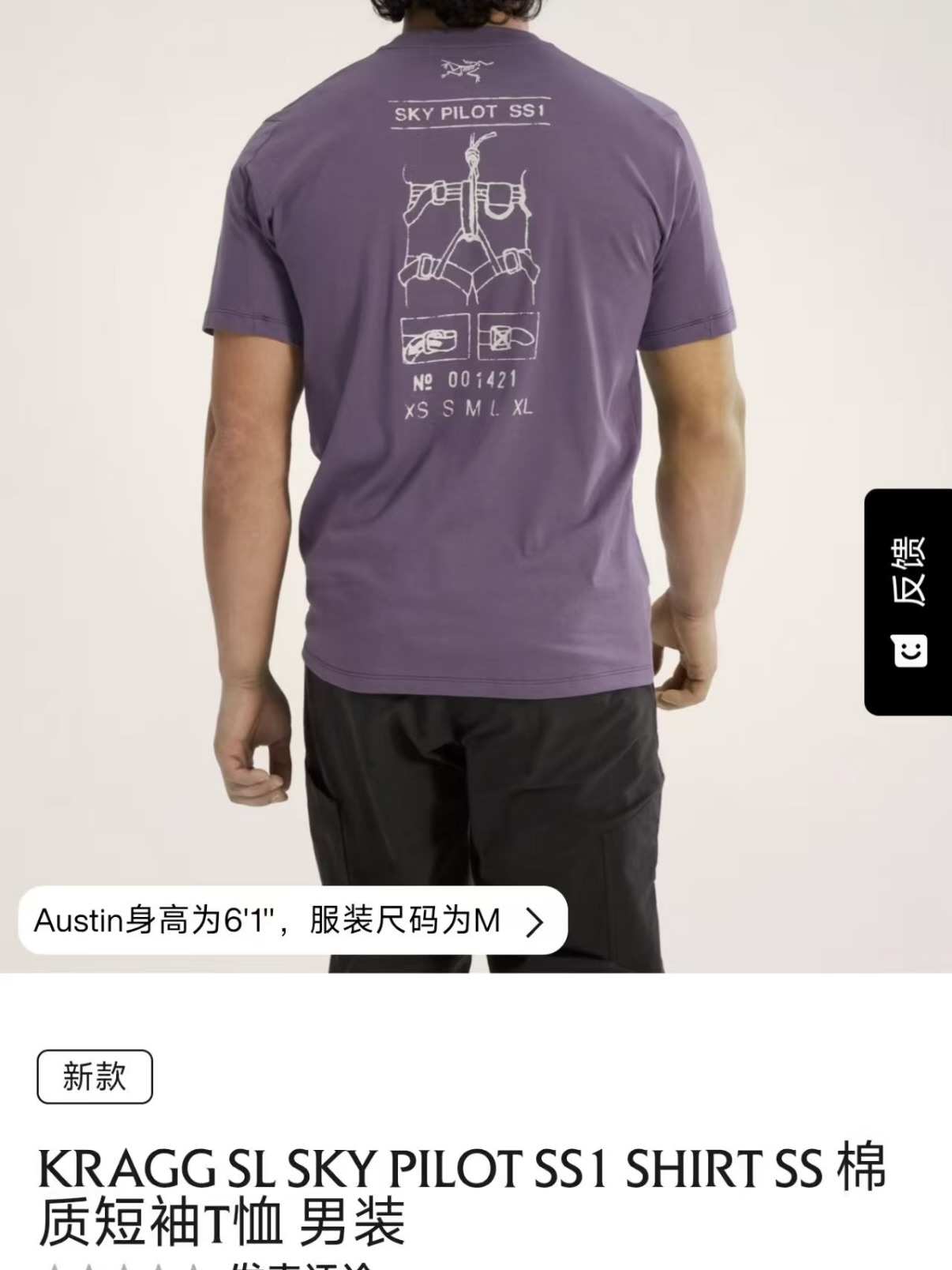952x1270 pixels.
Task: Open the 反馈 feedback side tab
Action: point(909,602)
